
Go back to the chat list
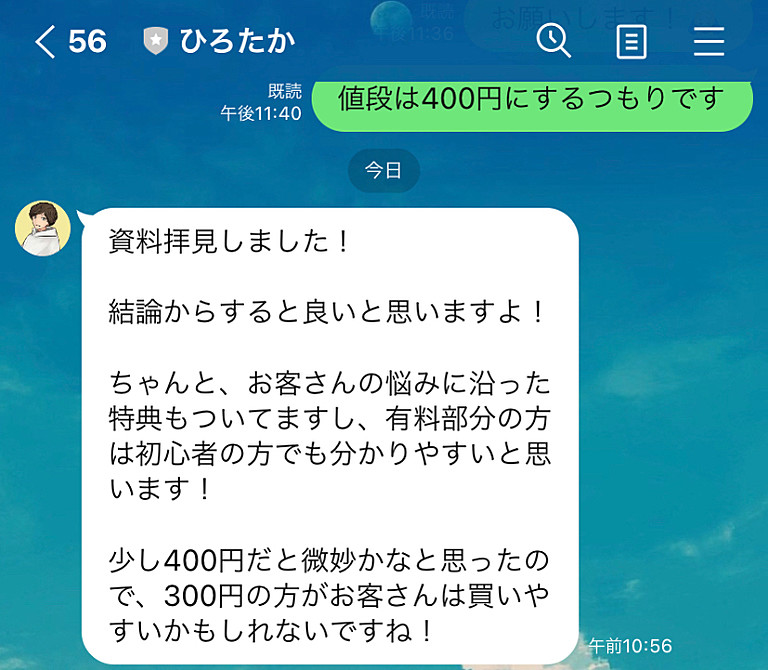(x=45, y=41)
